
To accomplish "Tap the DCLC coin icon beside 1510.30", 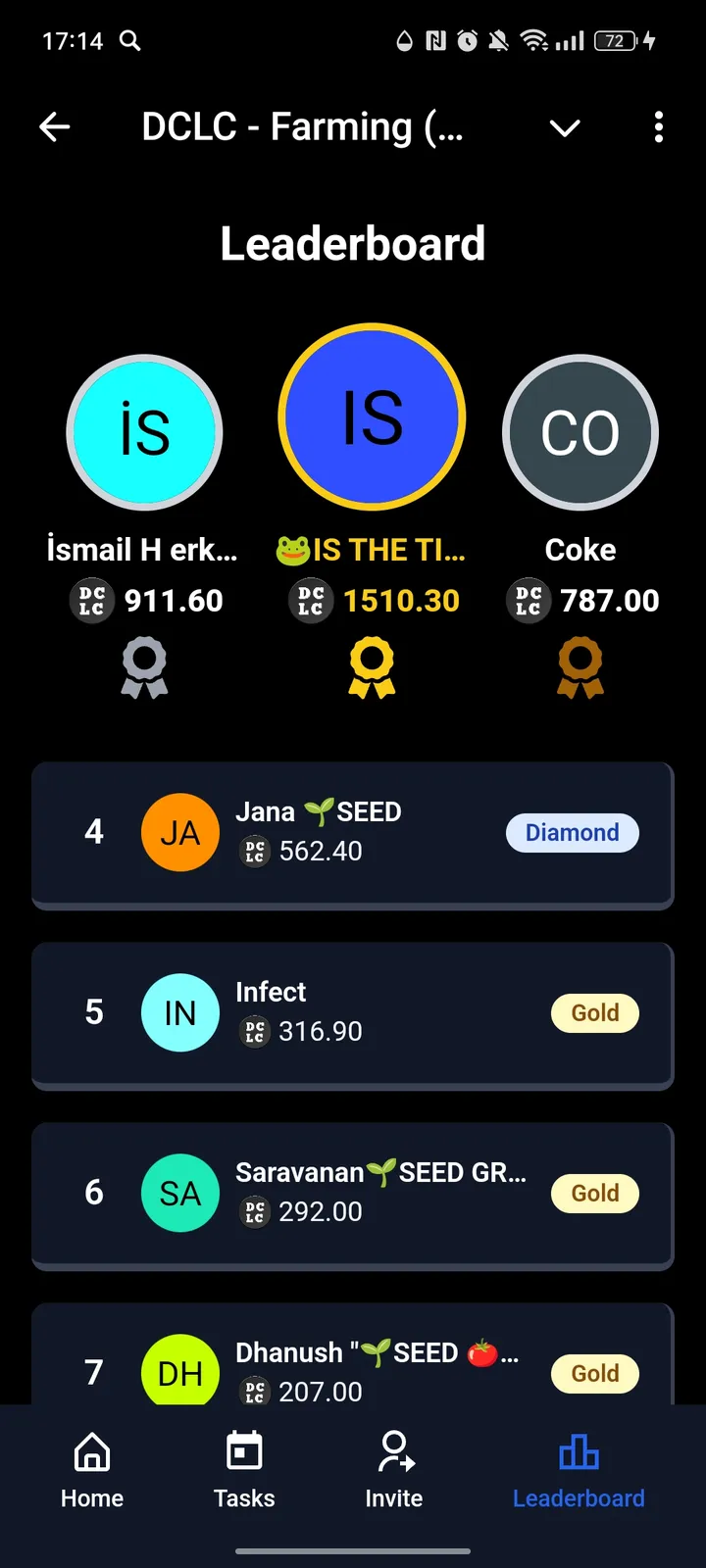I will pyautogui.click(x=310, y=601).
